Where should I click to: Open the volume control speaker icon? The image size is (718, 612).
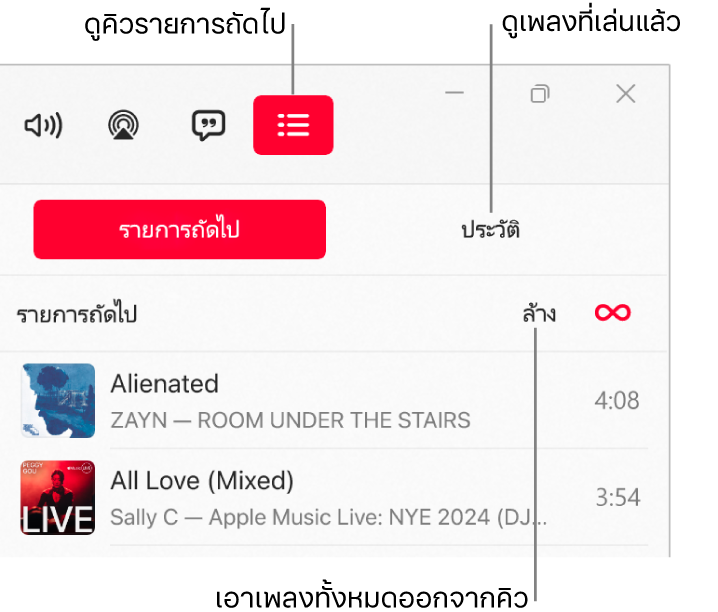click(43, 125)
